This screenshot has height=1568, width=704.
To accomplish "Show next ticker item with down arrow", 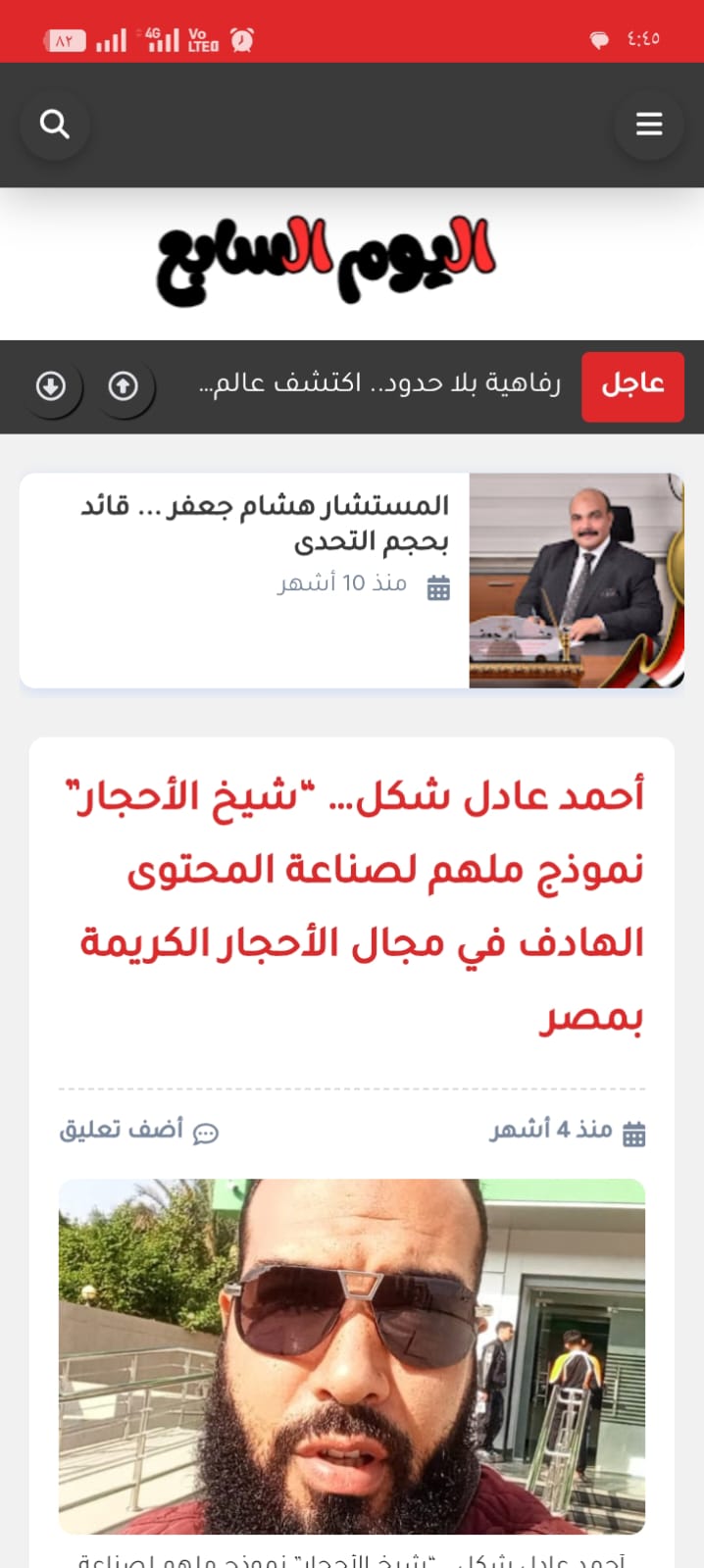I will [51, 386].
